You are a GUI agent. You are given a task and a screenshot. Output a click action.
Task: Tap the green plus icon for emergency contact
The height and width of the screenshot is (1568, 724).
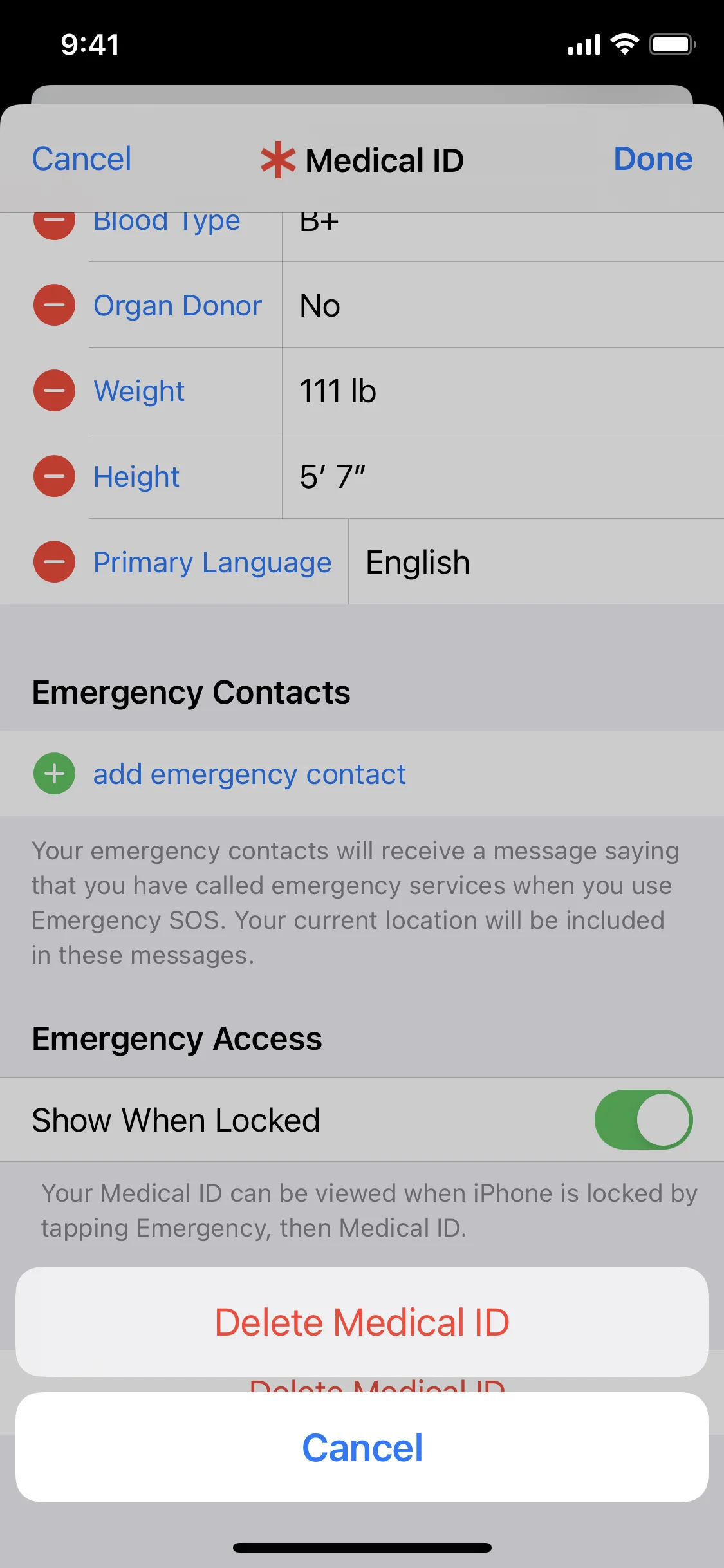point(53,774)
